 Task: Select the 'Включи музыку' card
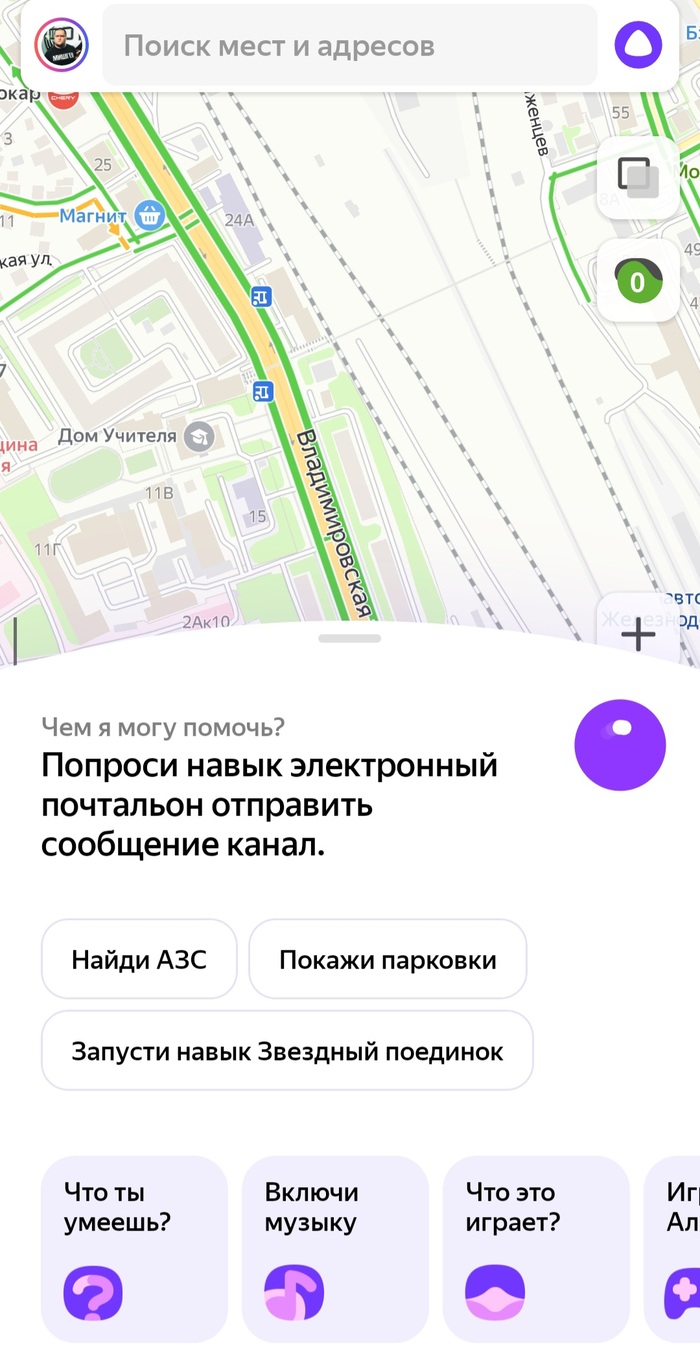coord(335,1249)
